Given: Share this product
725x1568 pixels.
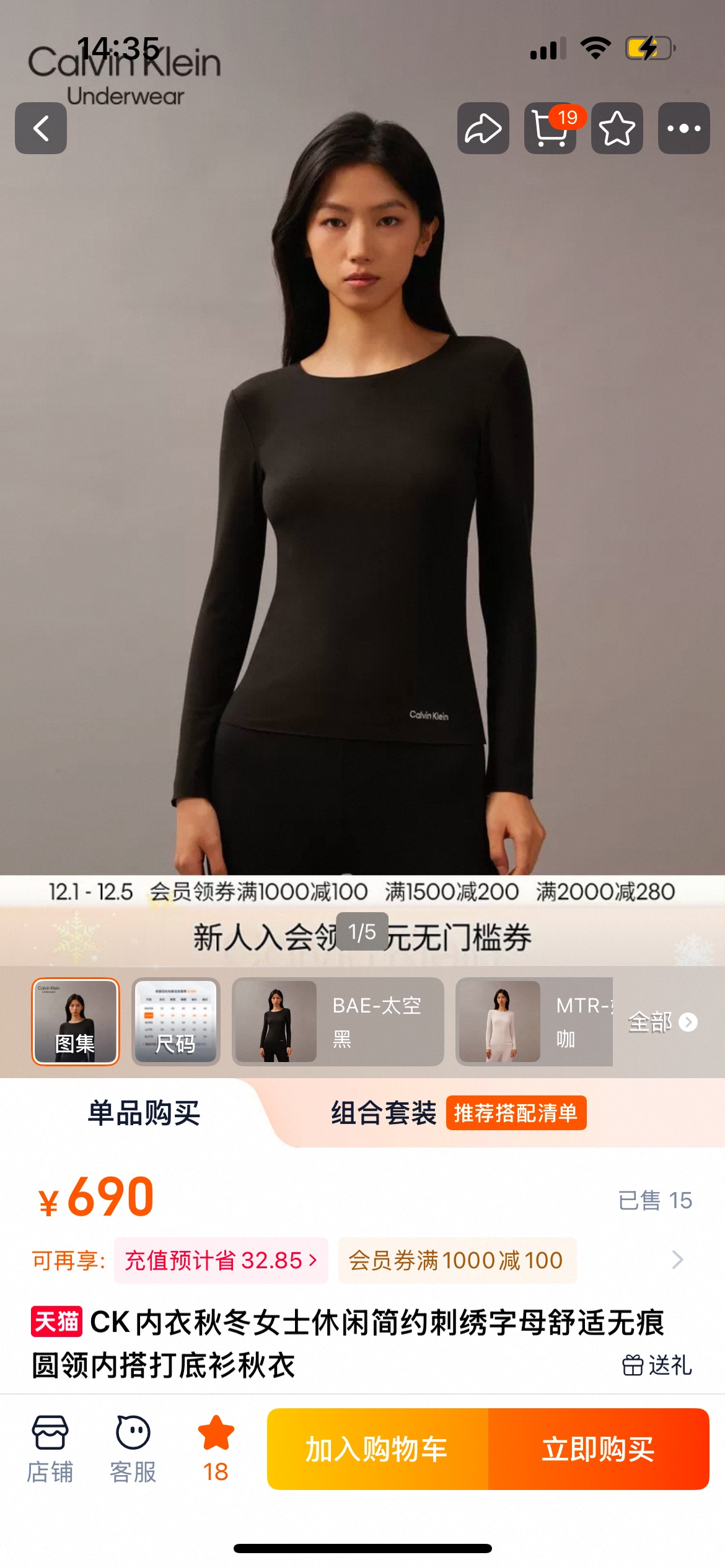Looking at the screenshot, I should [483, 128].
